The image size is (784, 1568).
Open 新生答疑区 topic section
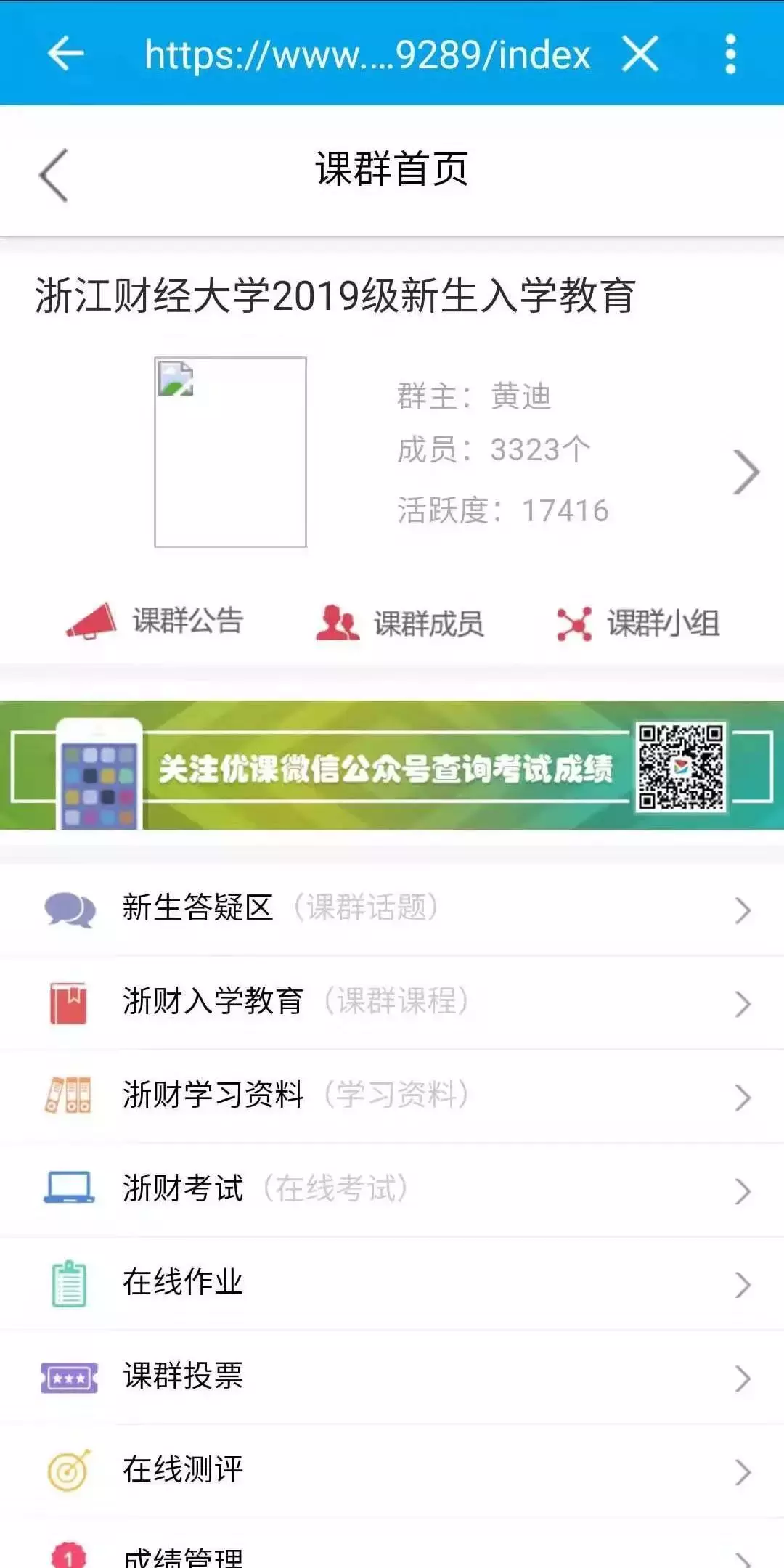coord(392,909)
